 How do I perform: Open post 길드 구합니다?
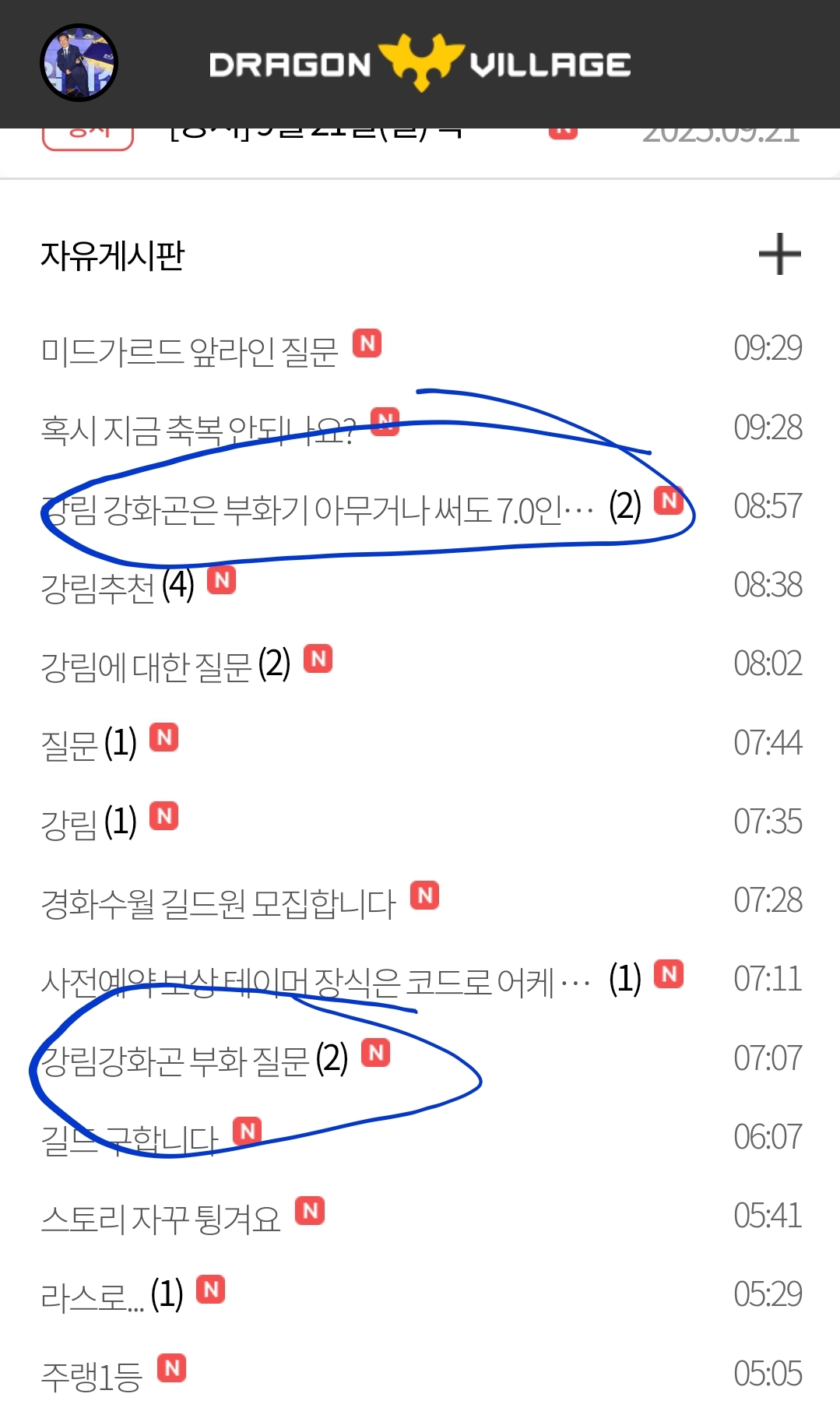129,1139
